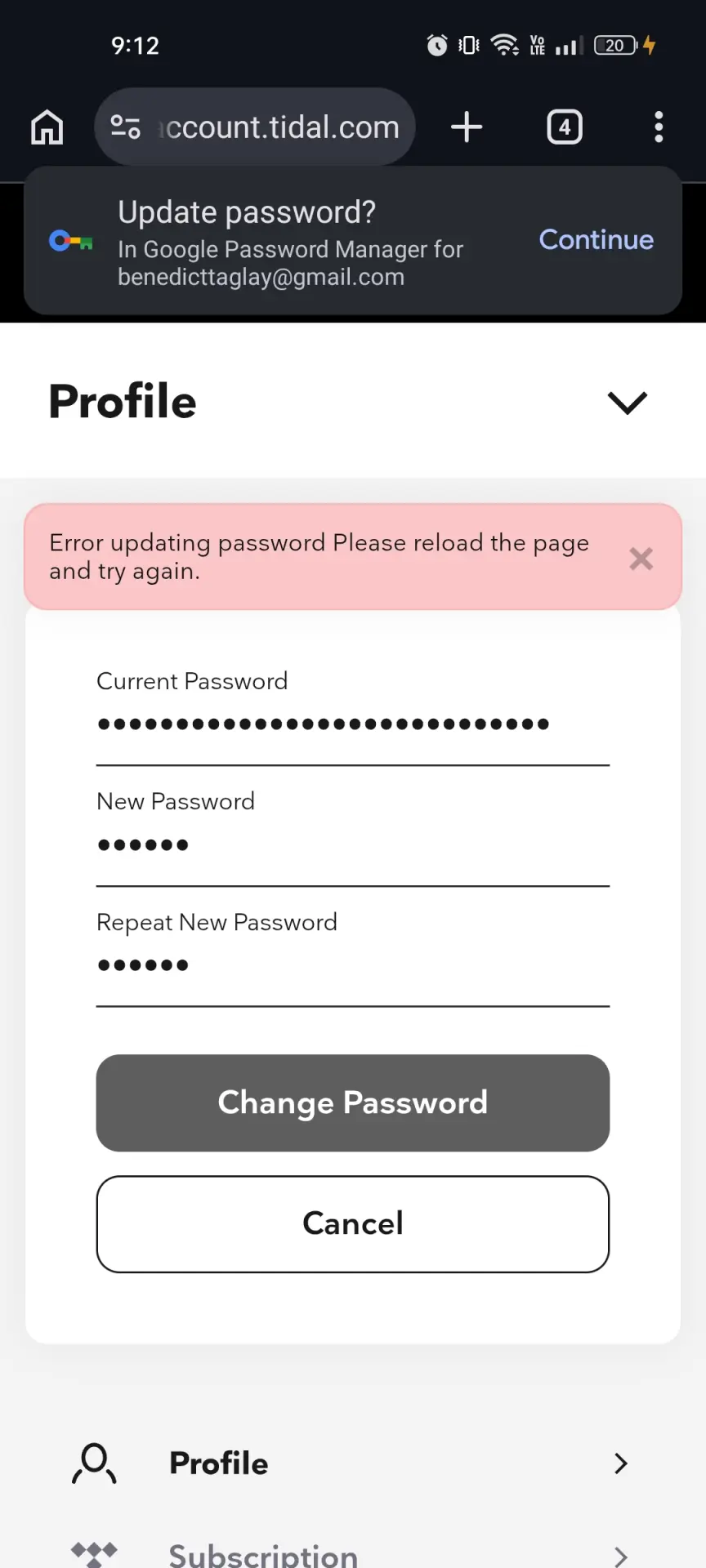Open the Subscription menu row
The image size is (706, 1568).
[353, 1553]
